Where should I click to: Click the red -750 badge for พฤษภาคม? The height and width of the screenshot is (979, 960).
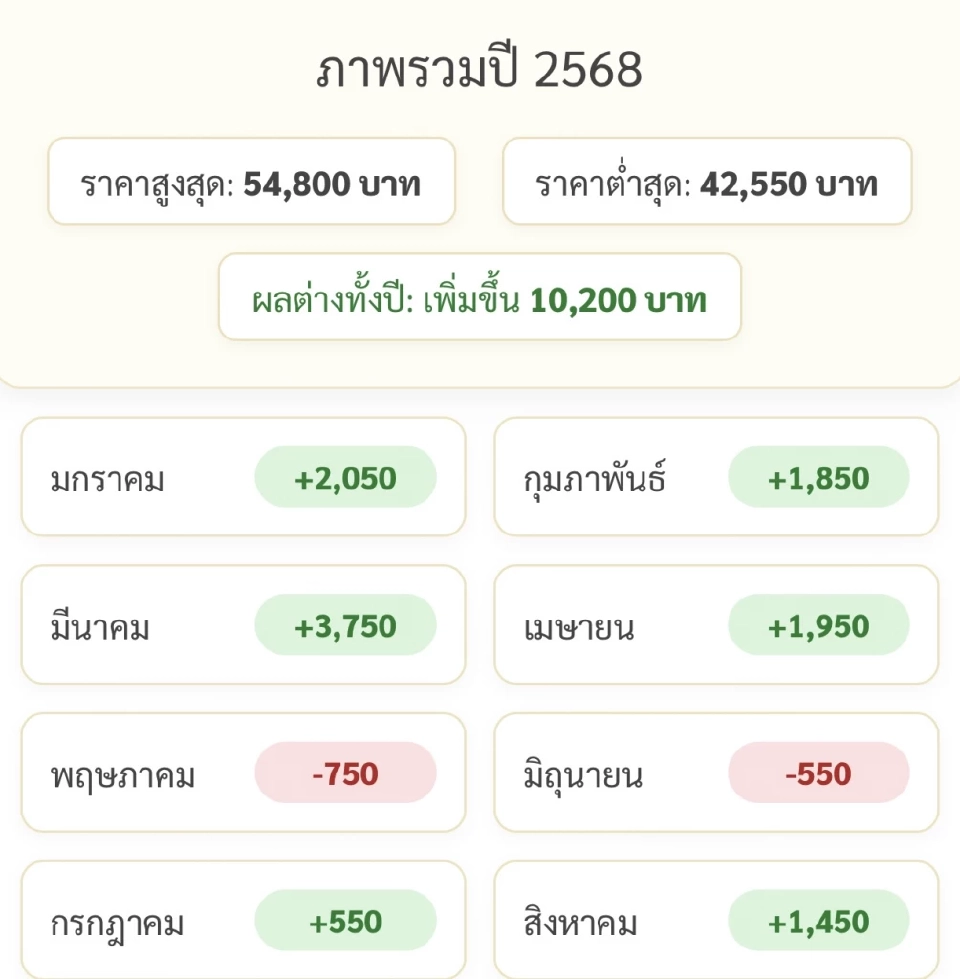pyautogui.click(x=347, y=773)
